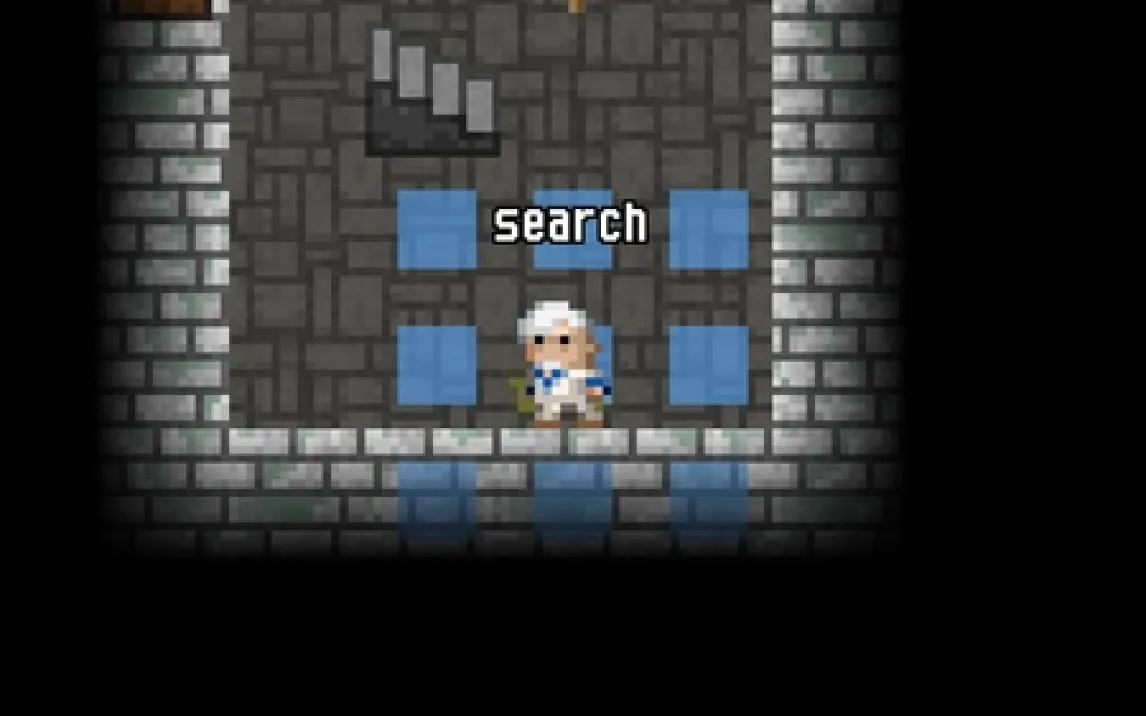Tap the stone staircase tile
The height and width of the screenshot is (716, 1146).
pyautogui.click(x=433, y=93)
